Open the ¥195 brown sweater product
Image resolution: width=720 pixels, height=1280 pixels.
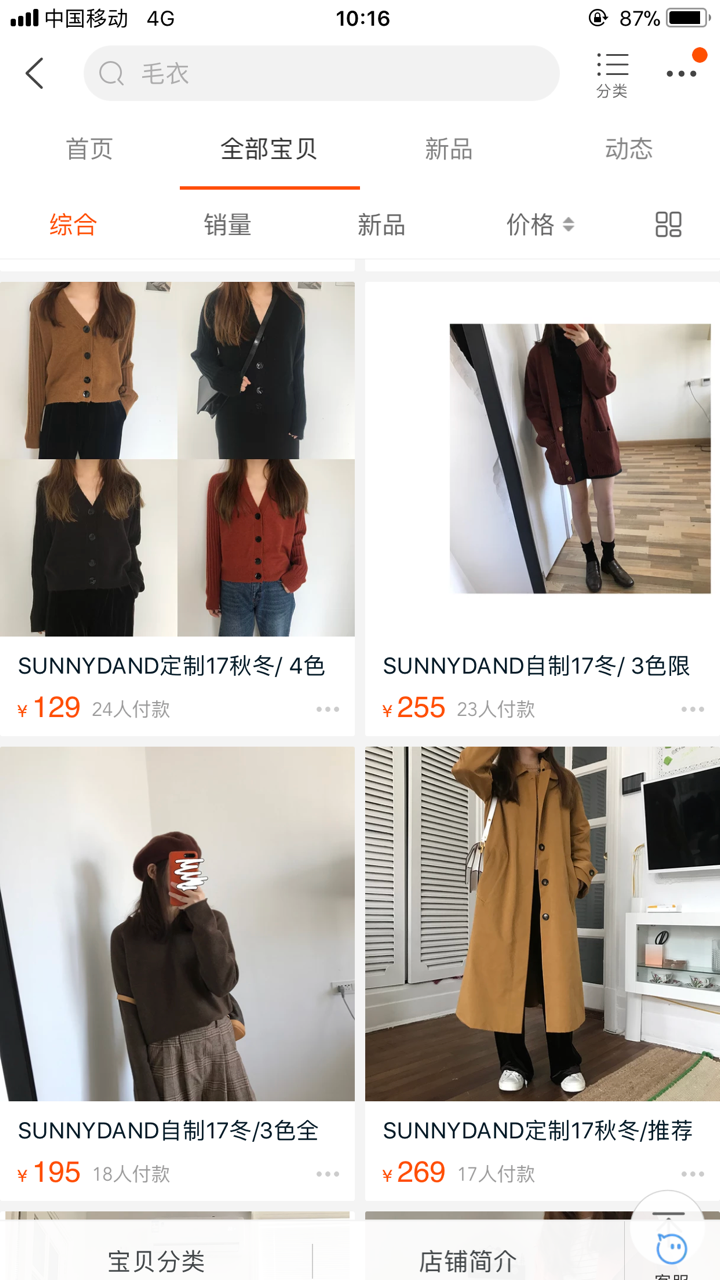(177, 924)
